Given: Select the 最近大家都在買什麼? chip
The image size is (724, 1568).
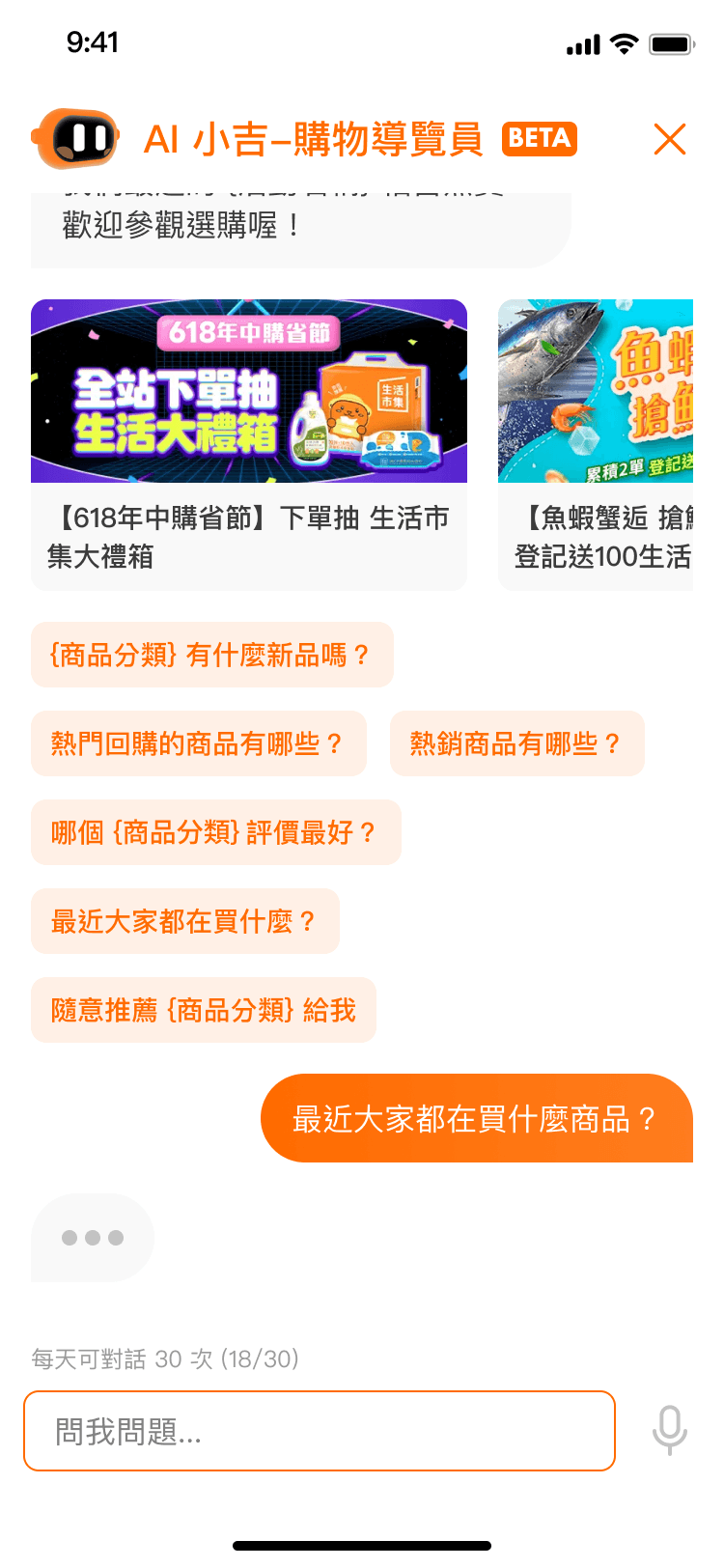Looking at the screenshot, I should [185, 921].
